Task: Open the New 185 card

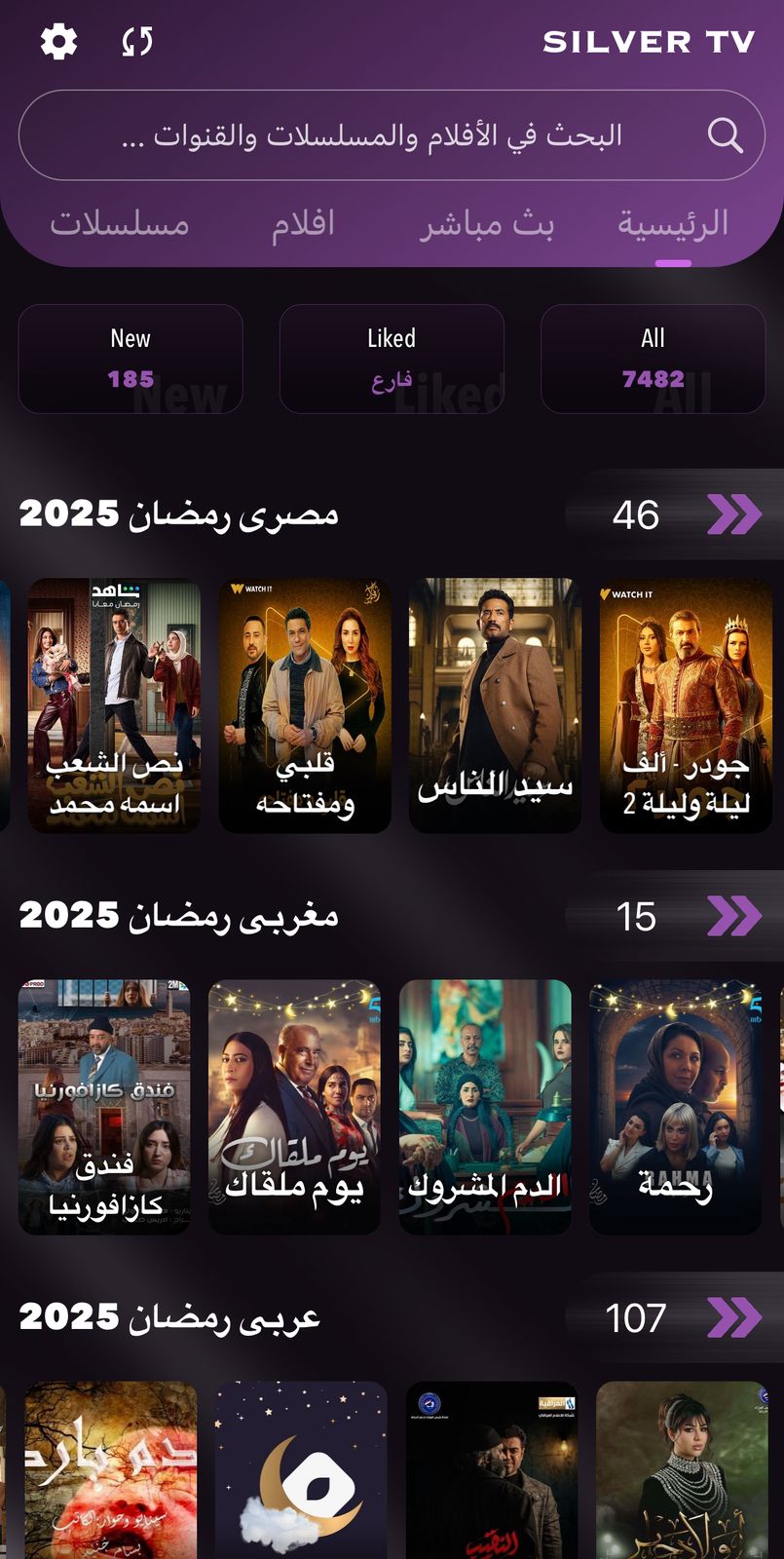Action: [131, 358]
